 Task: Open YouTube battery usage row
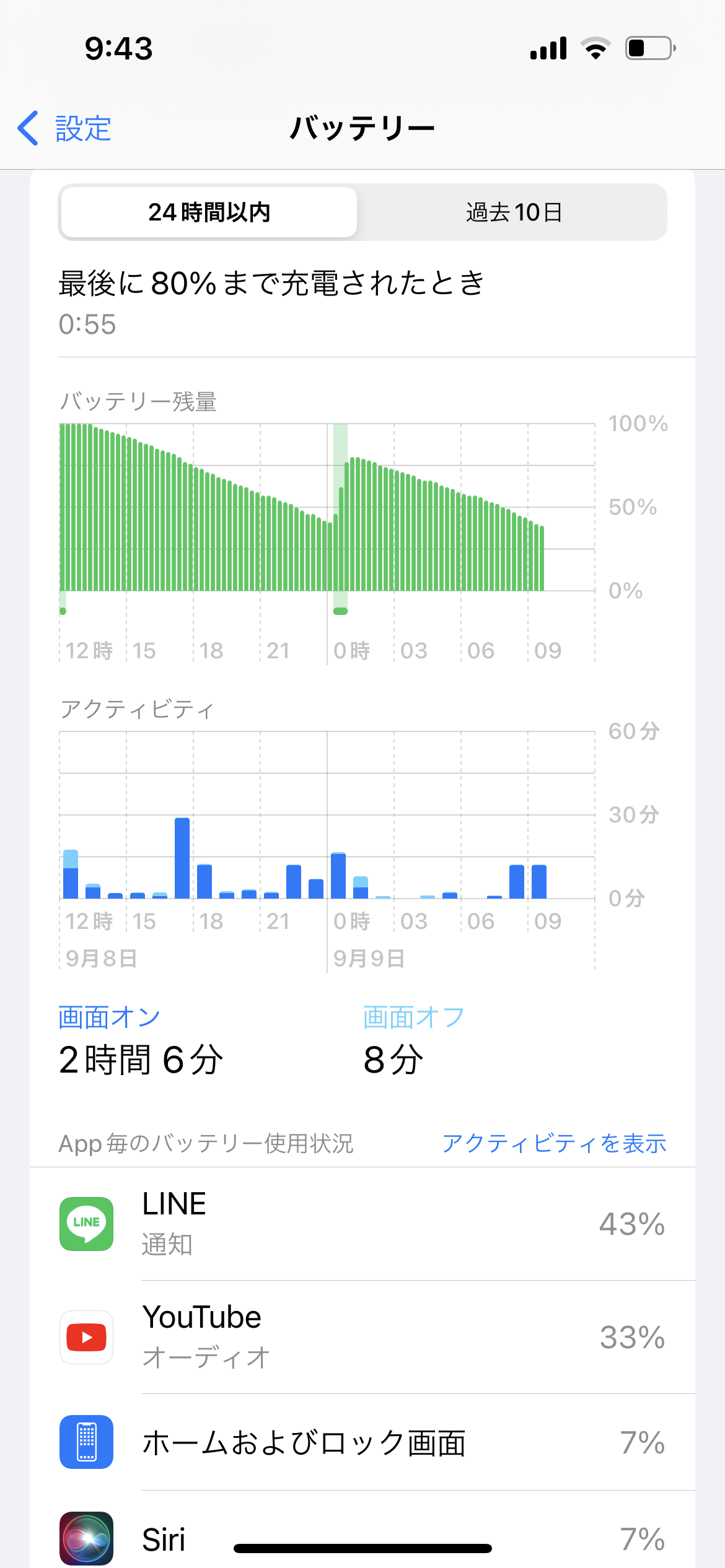click(362, 1337)
